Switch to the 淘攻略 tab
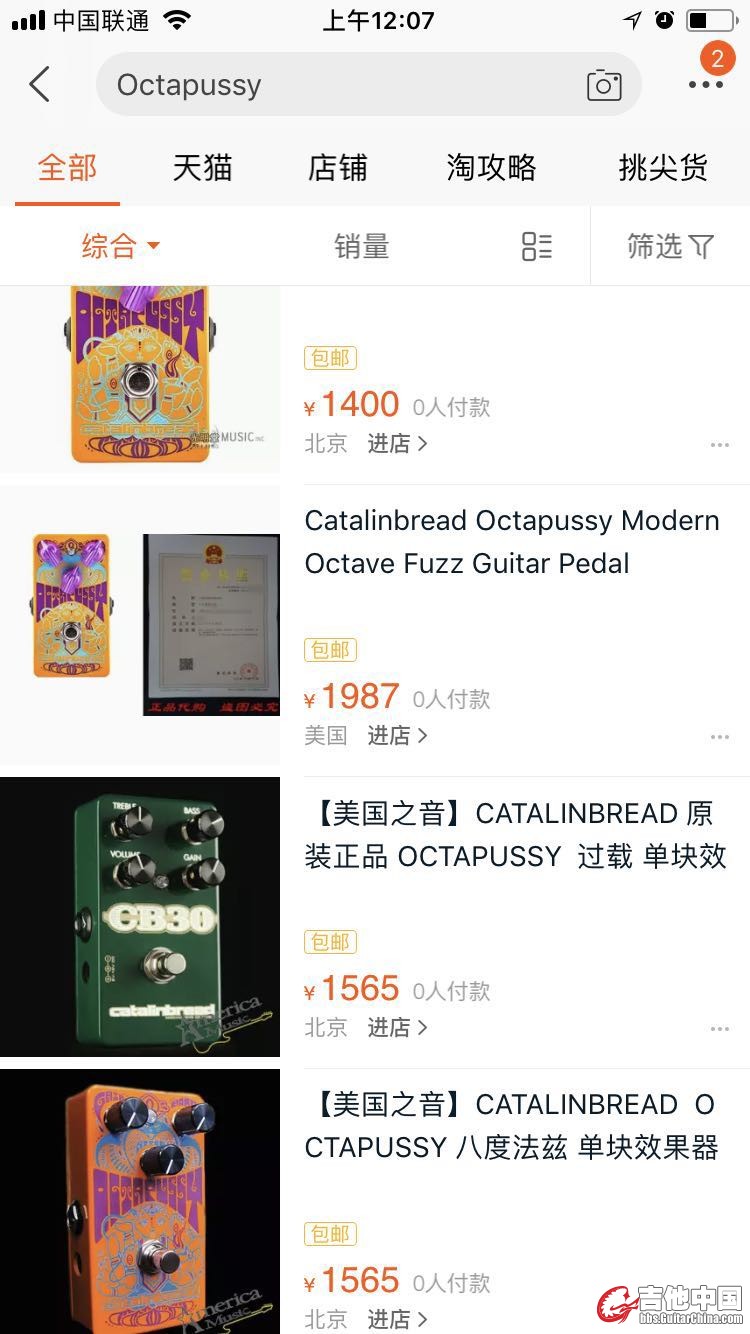The image size is (750, 1334). (491, 167)
